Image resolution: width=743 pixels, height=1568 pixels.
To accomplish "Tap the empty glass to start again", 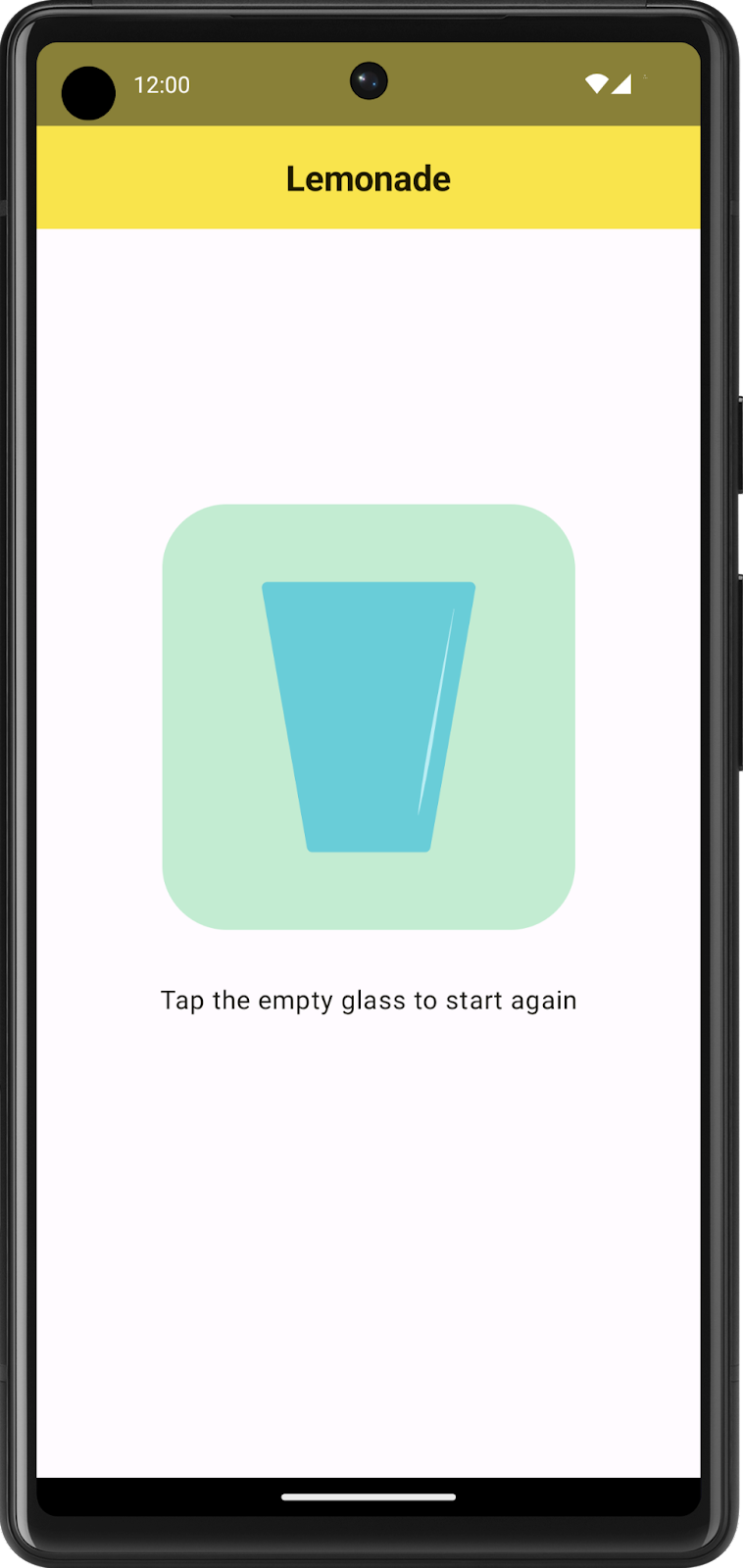I will (369, 716).
